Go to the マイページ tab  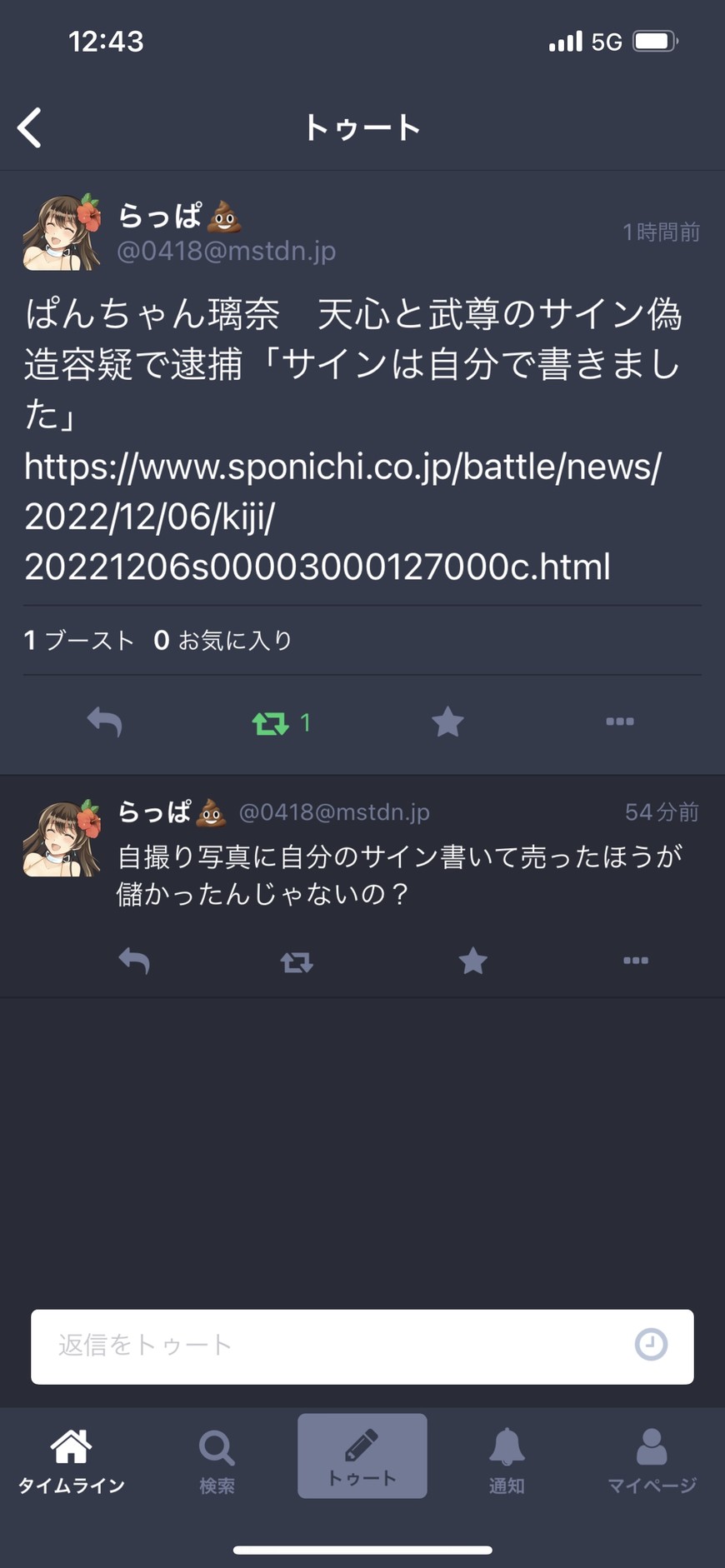(652, 1460)
